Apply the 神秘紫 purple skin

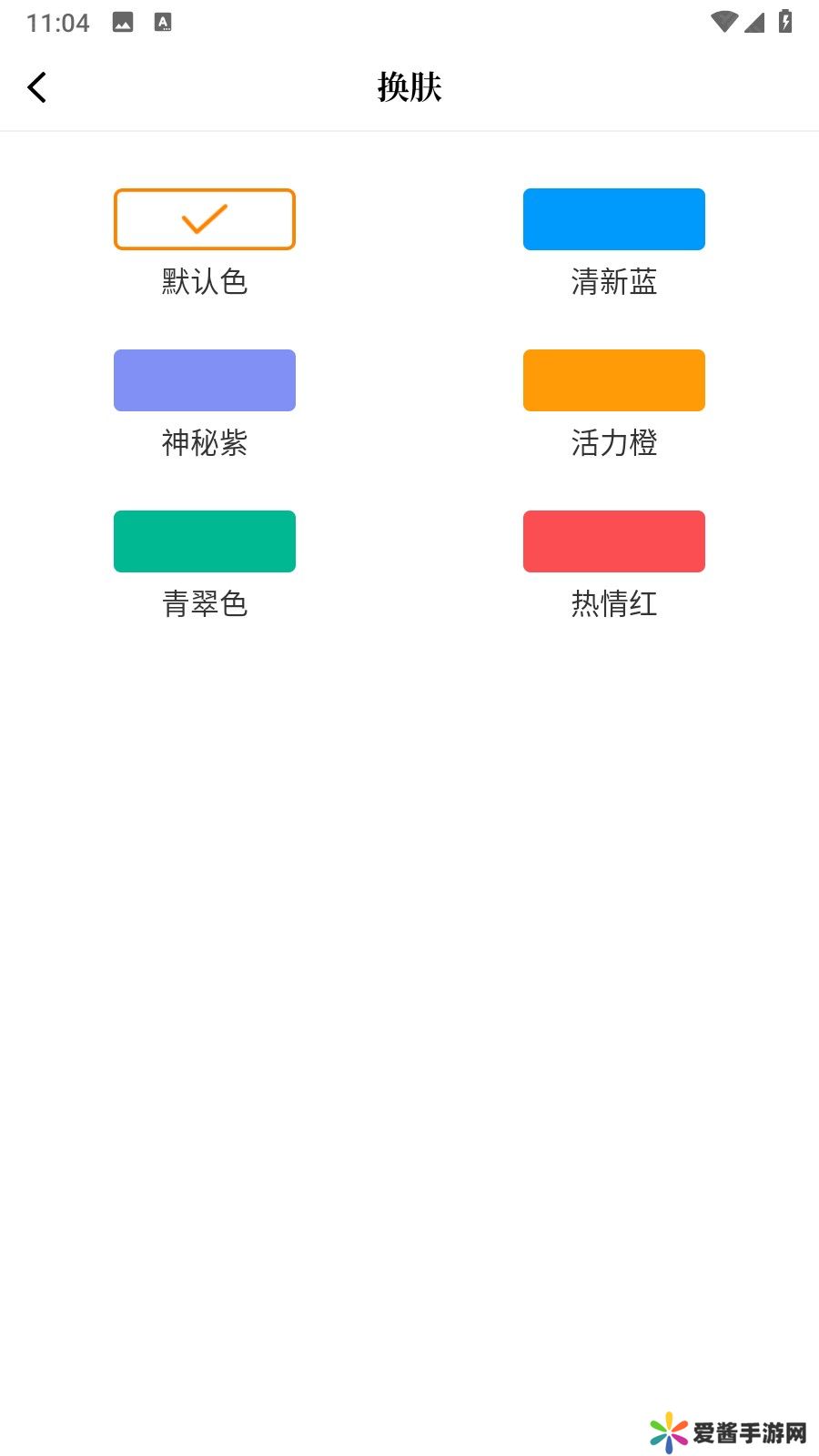tap(205, 380)
